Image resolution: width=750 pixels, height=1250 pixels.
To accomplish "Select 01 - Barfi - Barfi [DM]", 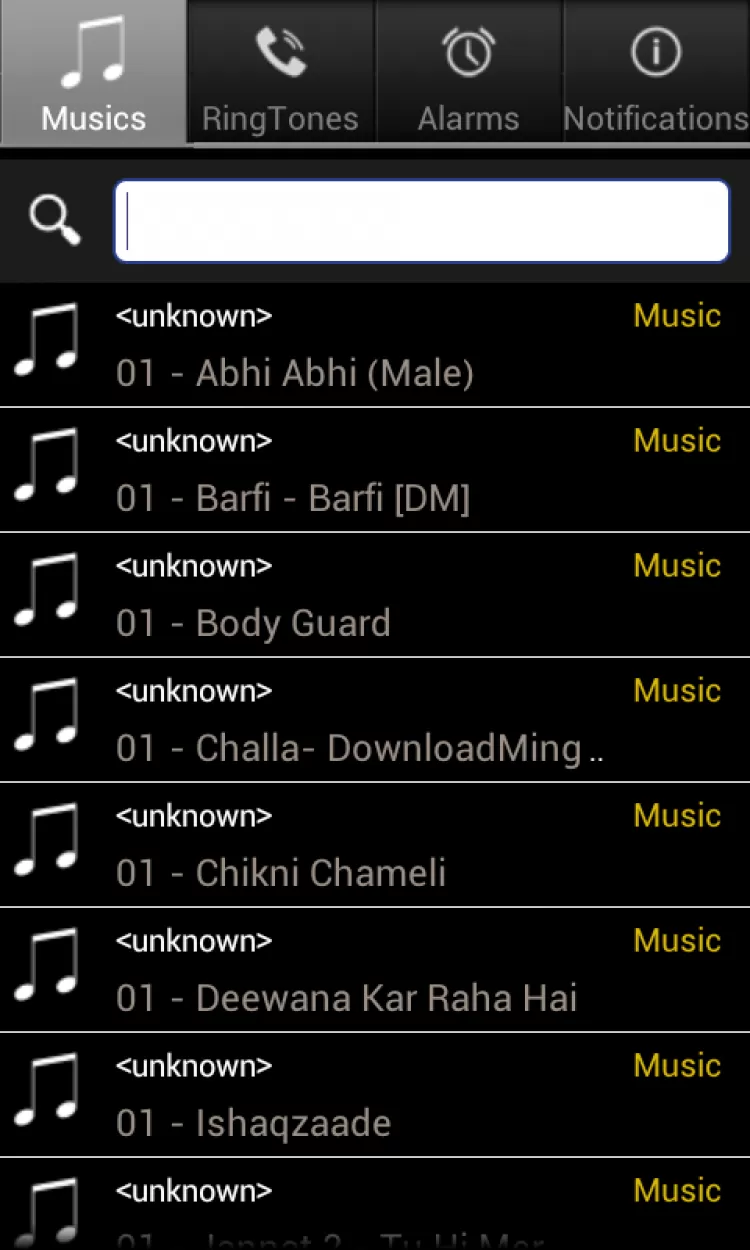I will [x=374, y=470].
